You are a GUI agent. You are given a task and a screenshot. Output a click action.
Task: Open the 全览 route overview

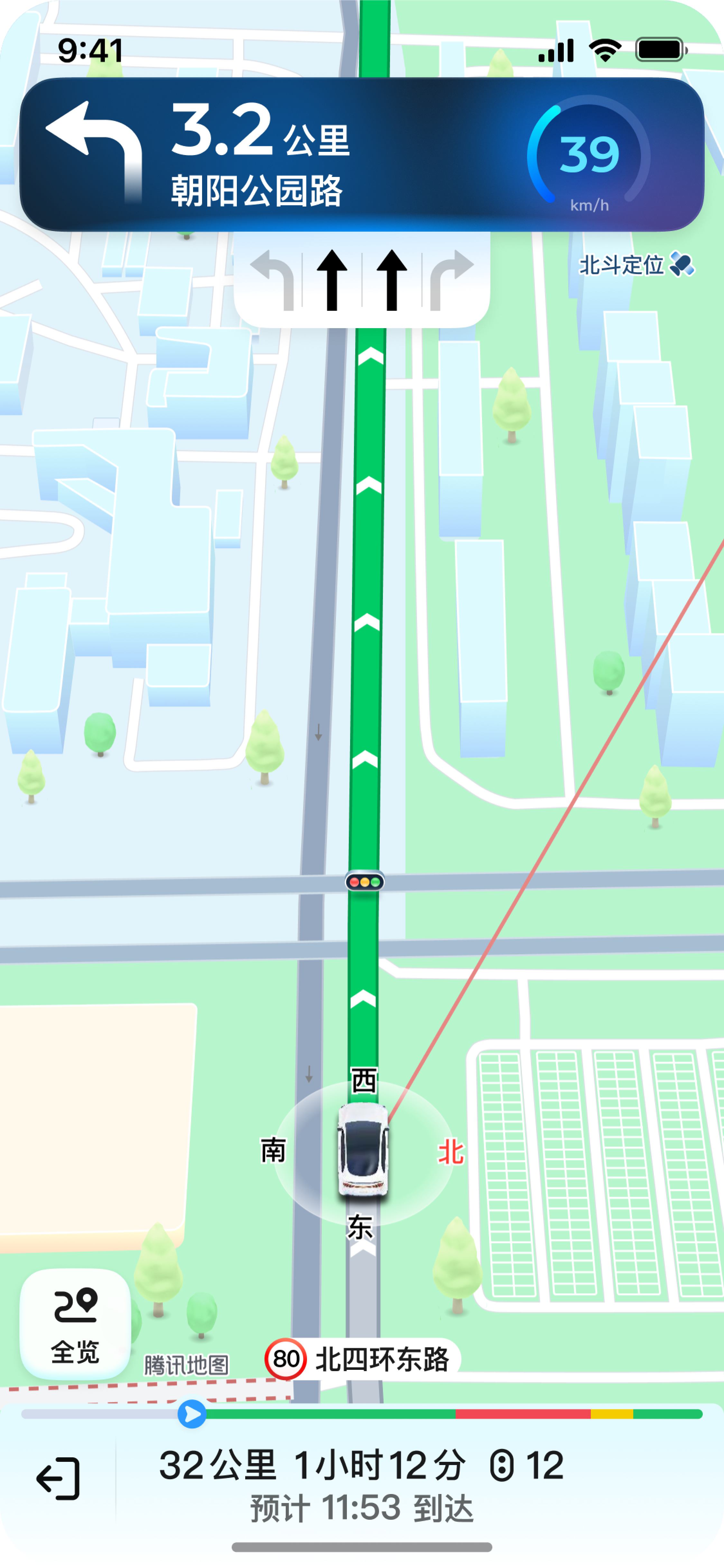[x=75, y=1324]
